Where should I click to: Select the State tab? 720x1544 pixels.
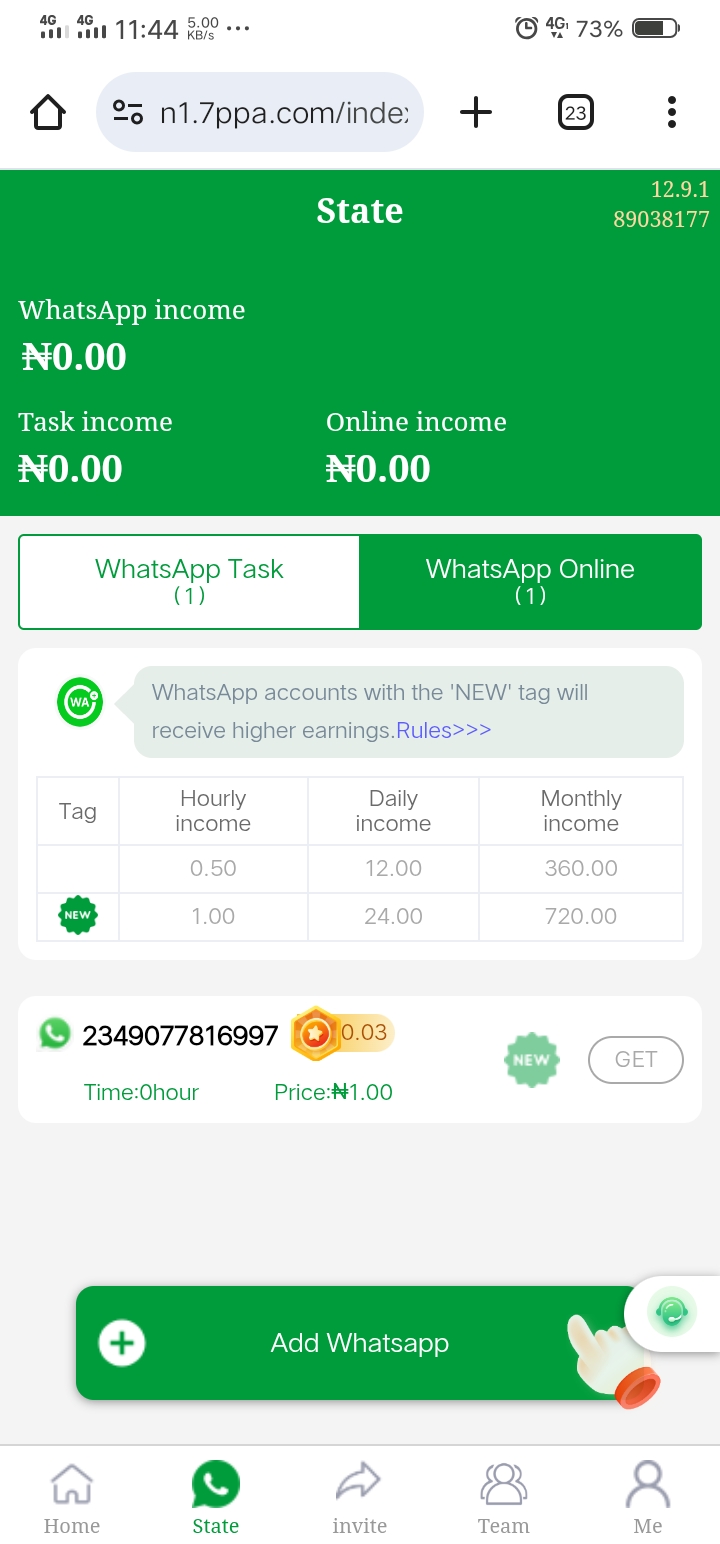click(216, 1497)
